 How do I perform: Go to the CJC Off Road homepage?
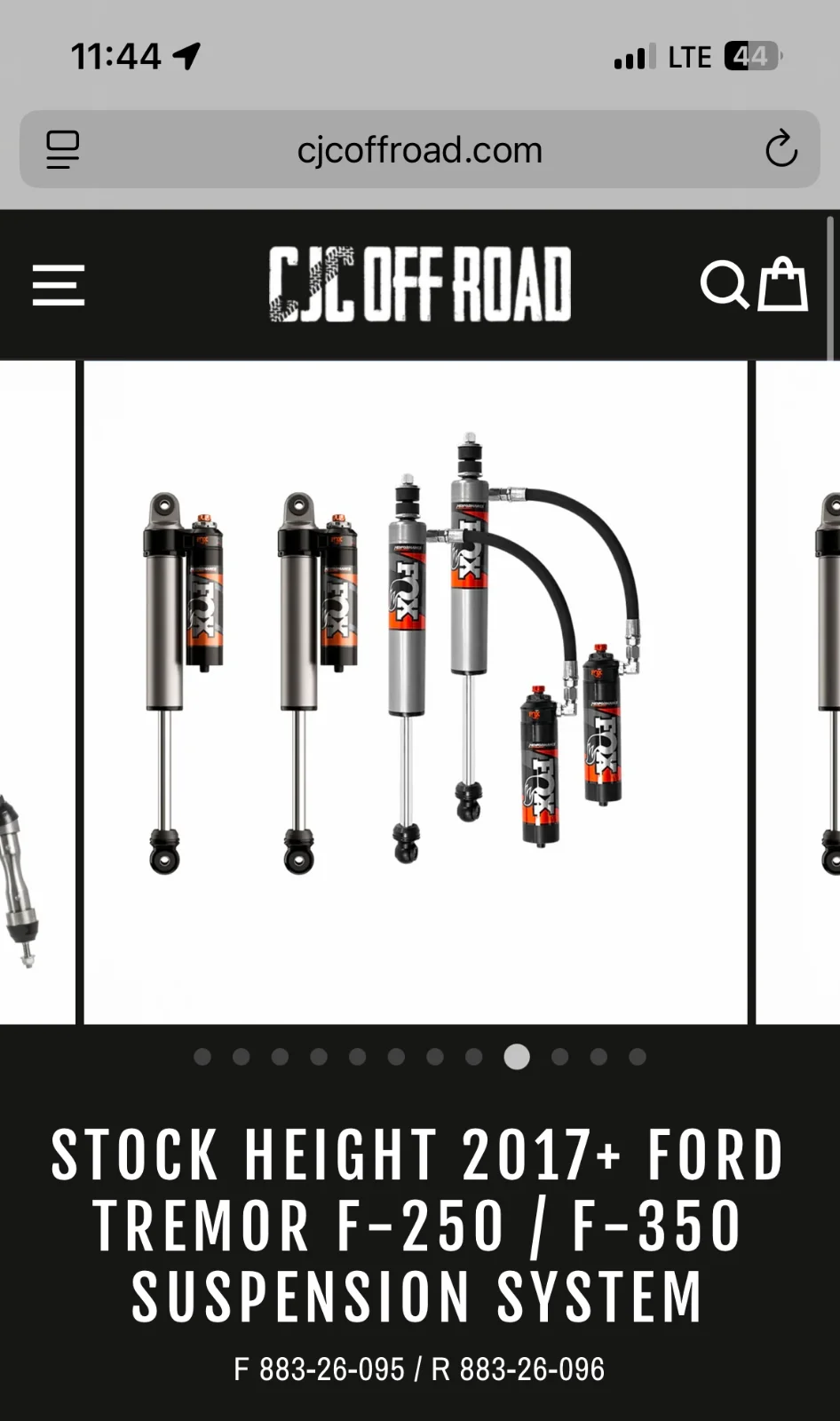(x=419, y=284)
